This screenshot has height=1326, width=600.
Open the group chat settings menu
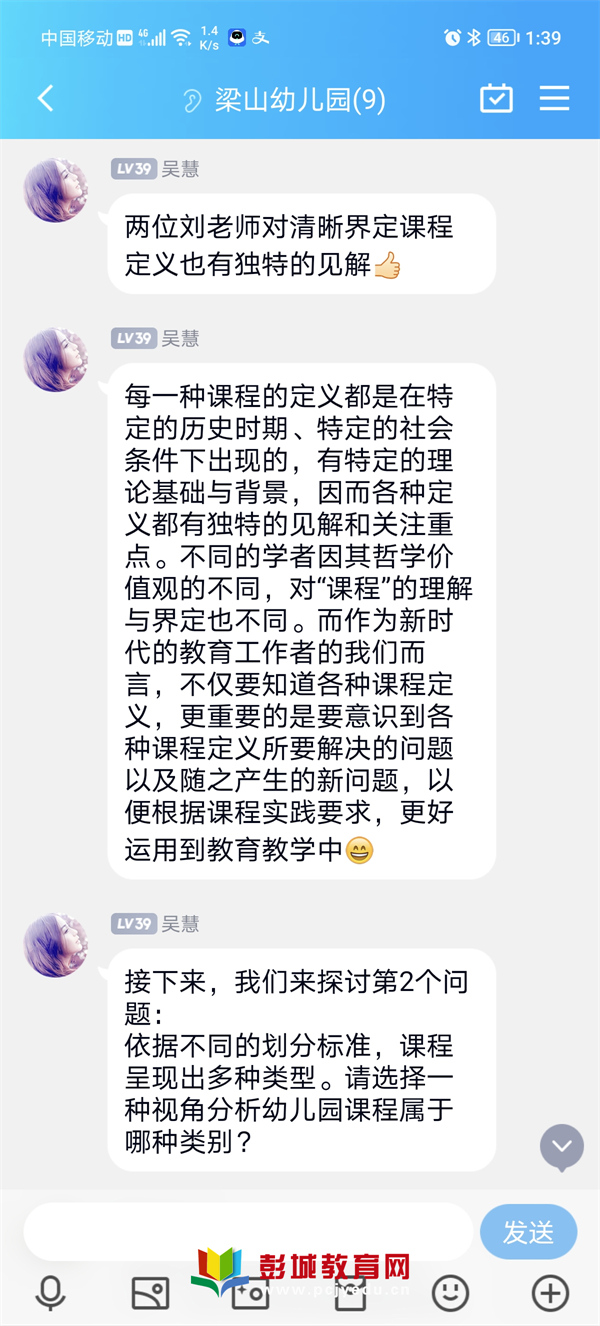(x=554, y=98)
